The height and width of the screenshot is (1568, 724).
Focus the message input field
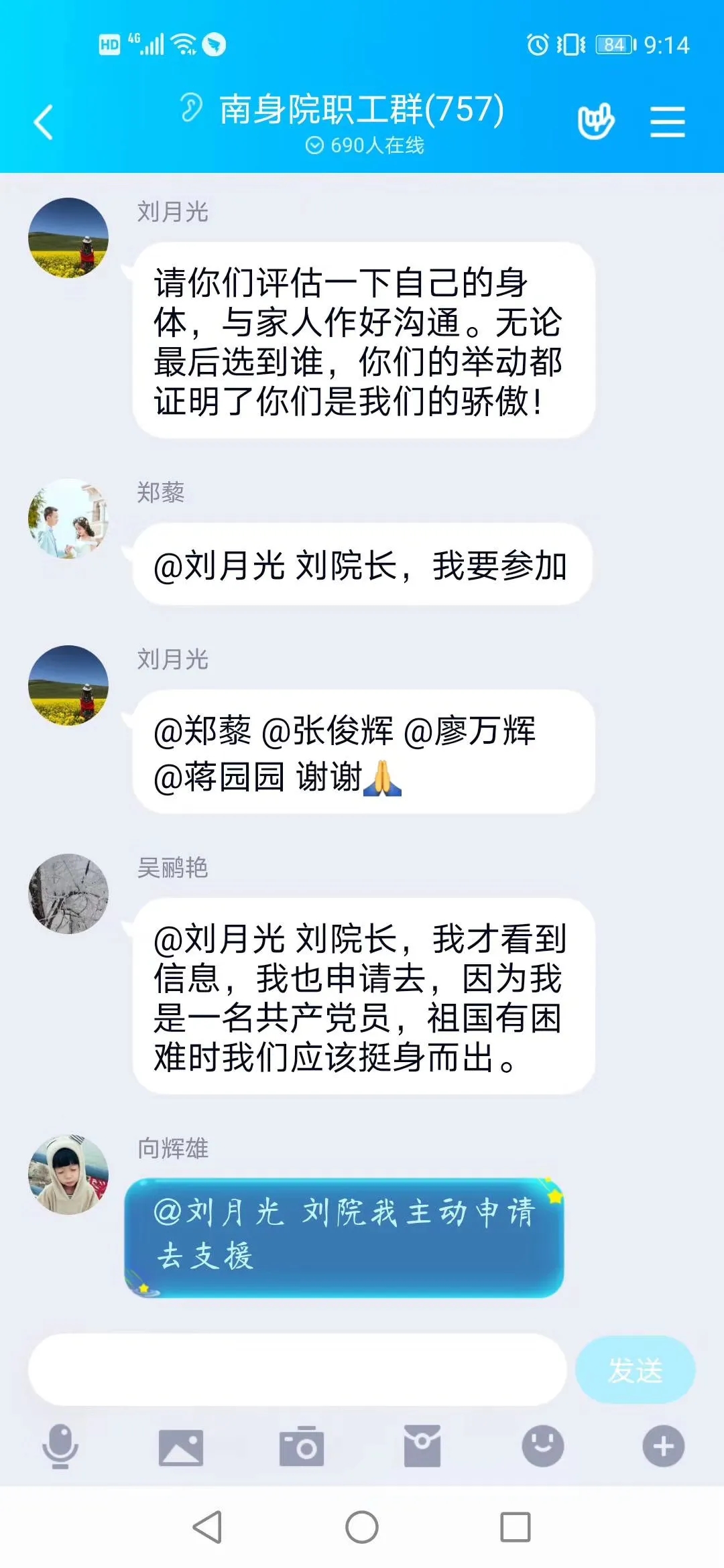[297, 1369]
